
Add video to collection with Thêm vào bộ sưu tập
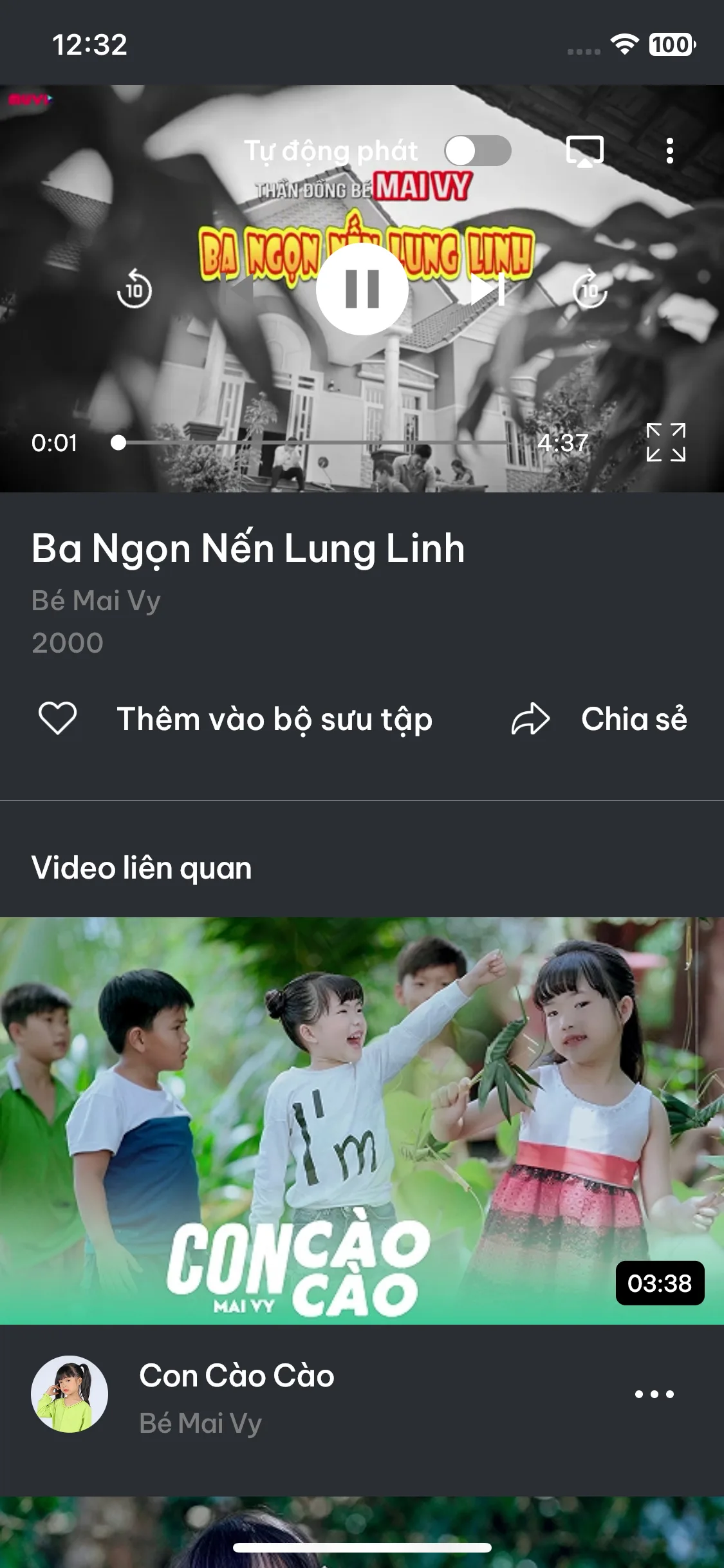pos(236,719)
